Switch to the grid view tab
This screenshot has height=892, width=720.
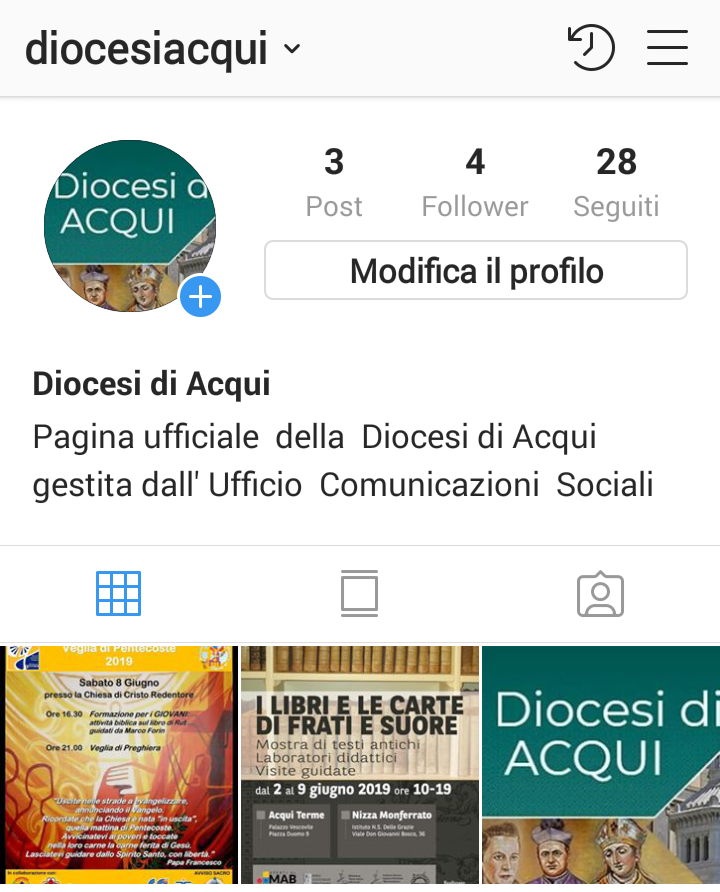pyautogui.click(x=118, y=594)
